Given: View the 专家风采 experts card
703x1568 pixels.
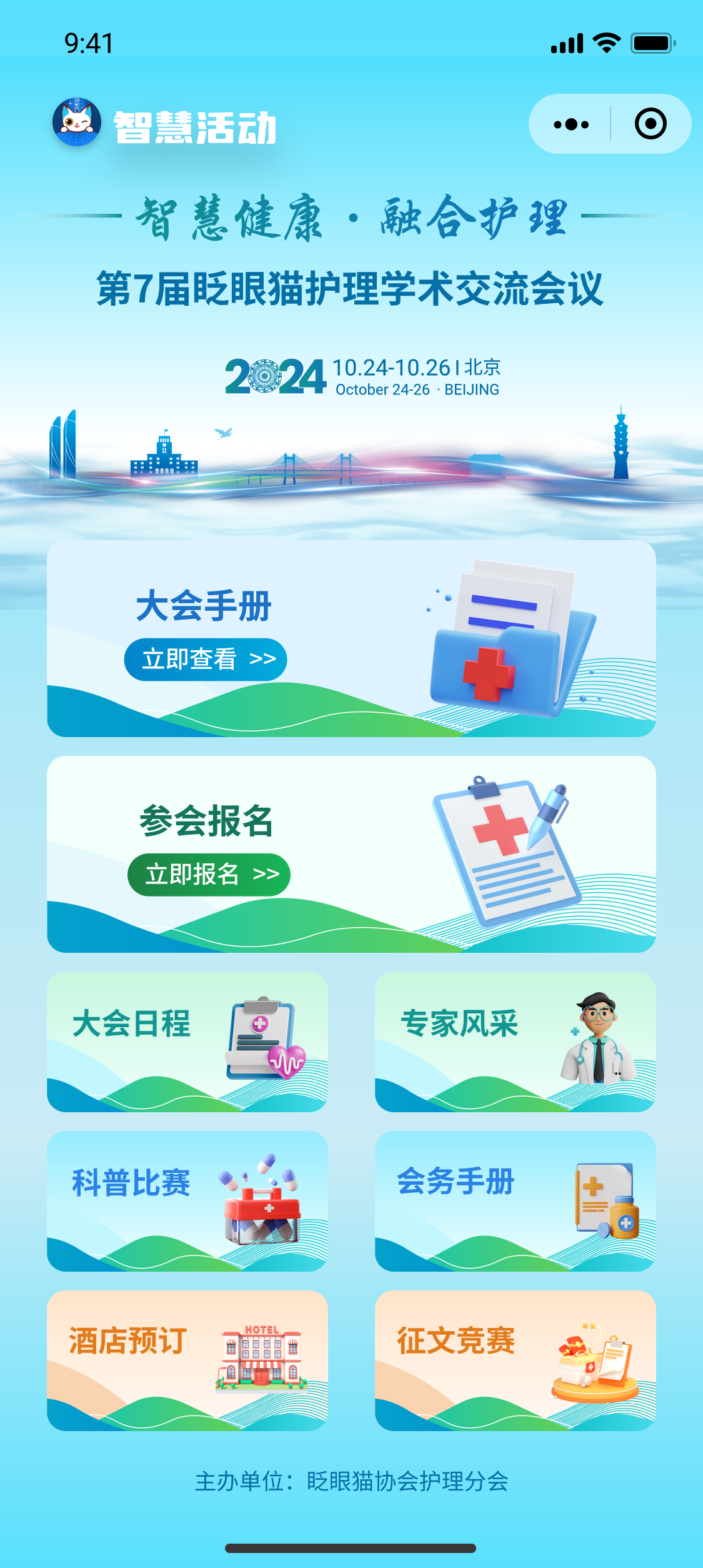Looking at the screenshot, I should 515,1042.
